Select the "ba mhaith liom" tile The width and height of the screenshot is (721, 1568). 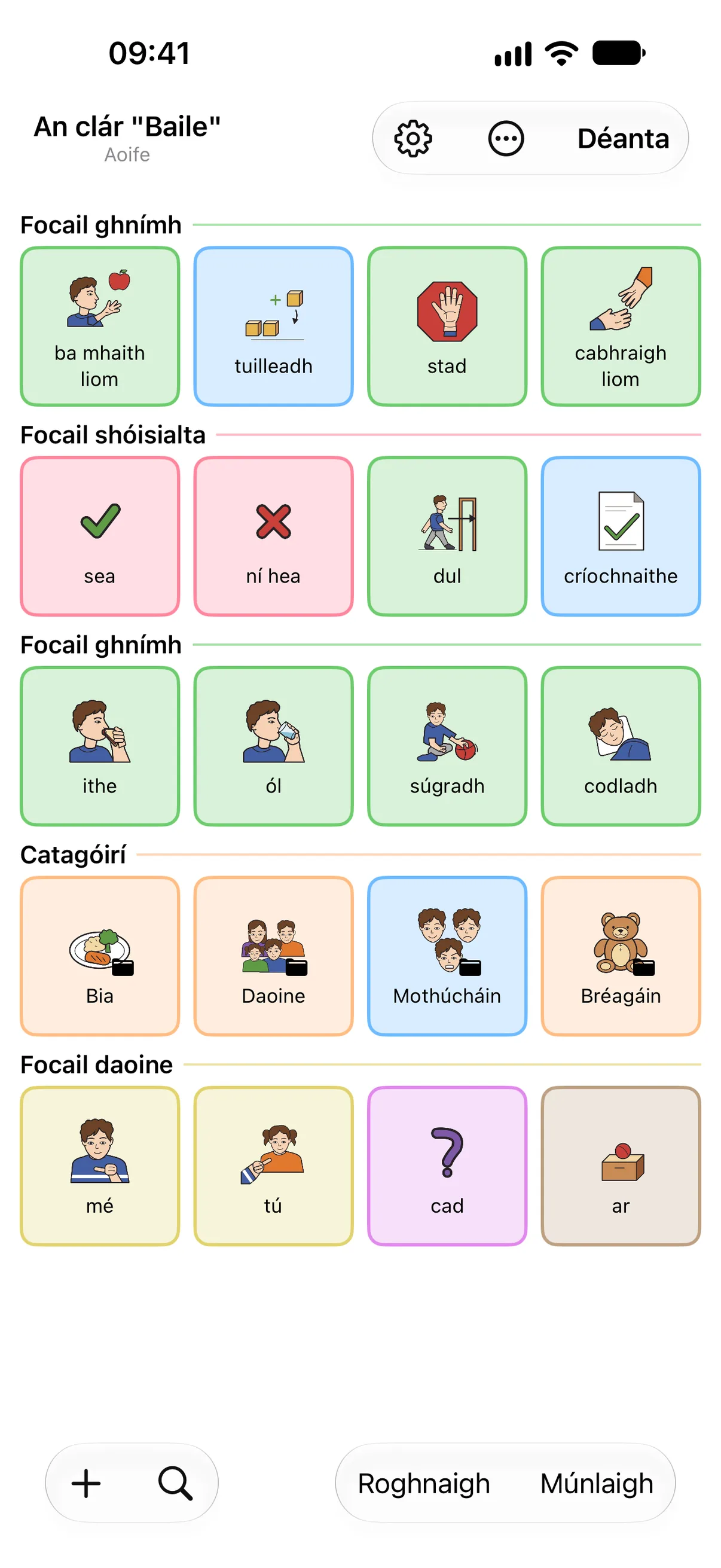pos(100,327)
